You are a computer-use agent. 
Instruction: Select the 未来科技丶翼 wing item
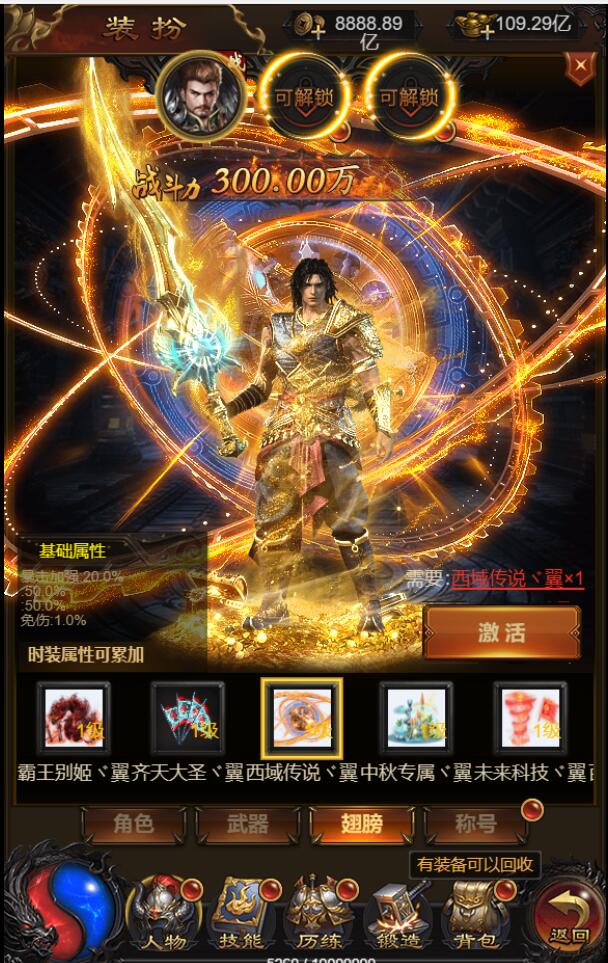[x=530, y=717]
